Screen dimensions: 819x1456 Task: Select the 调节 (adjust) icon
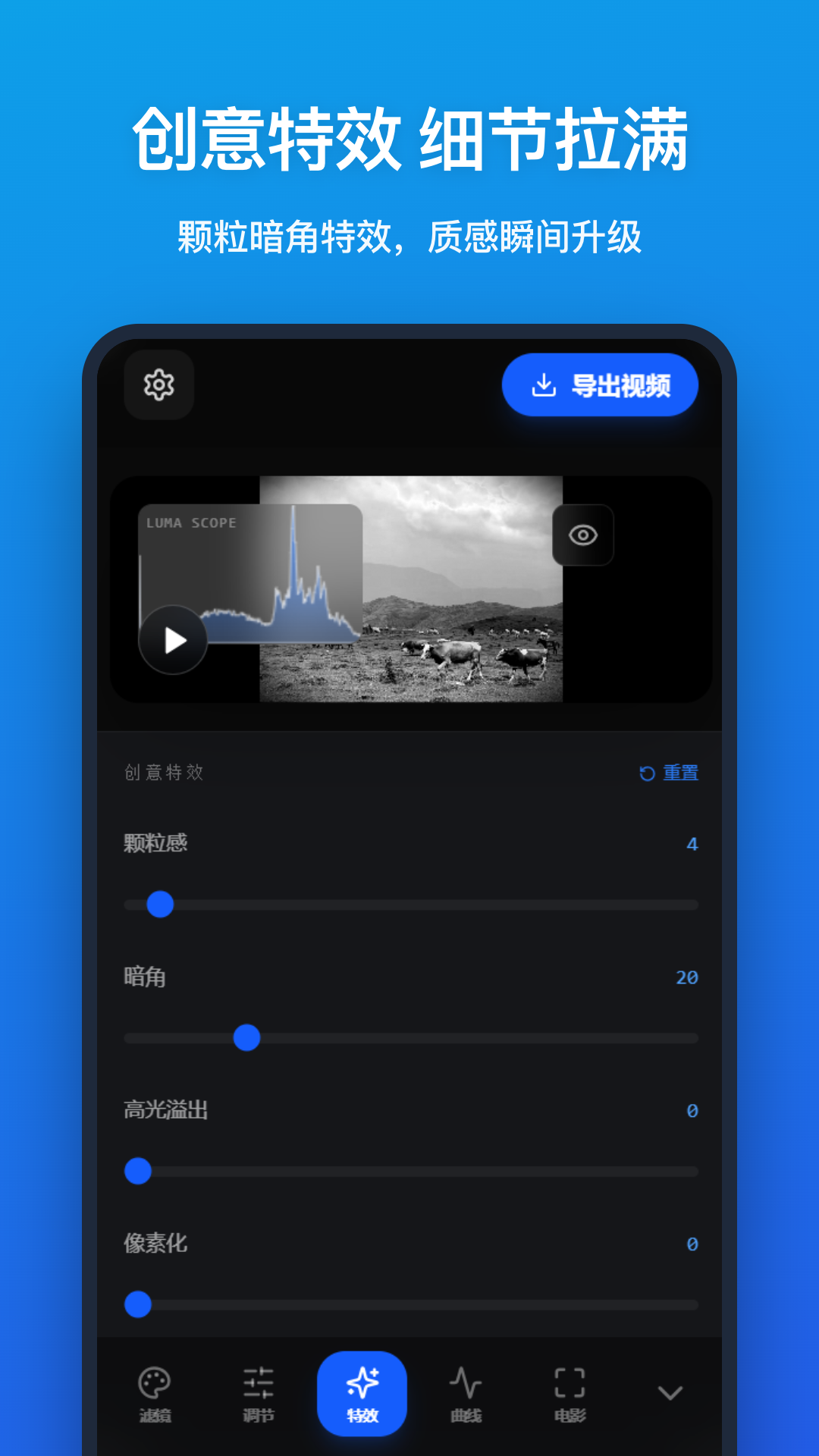[x=259, y=1383]
